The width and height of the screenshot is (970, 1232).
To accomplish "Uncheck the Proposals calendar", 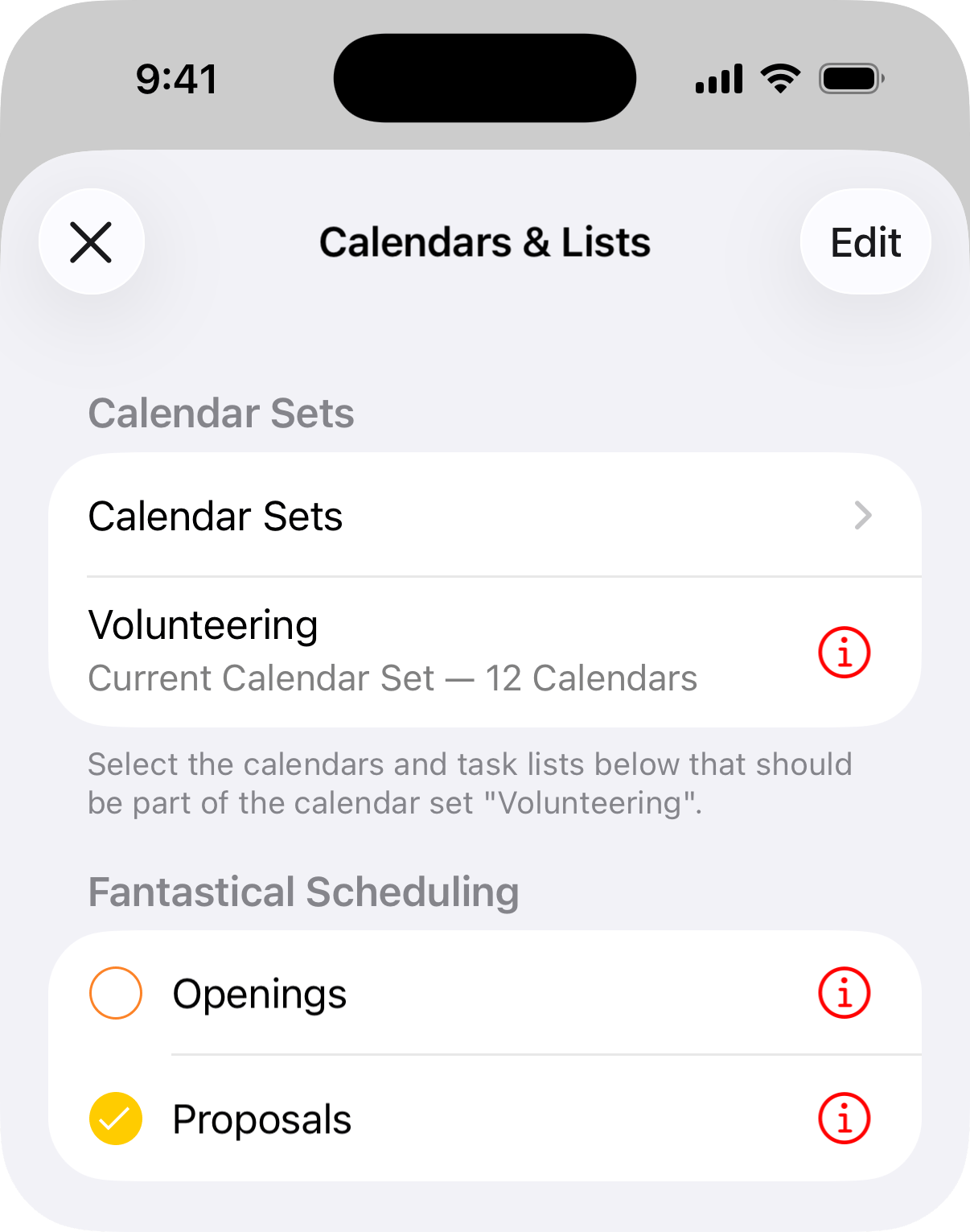I will click(x=116, y=1119).
